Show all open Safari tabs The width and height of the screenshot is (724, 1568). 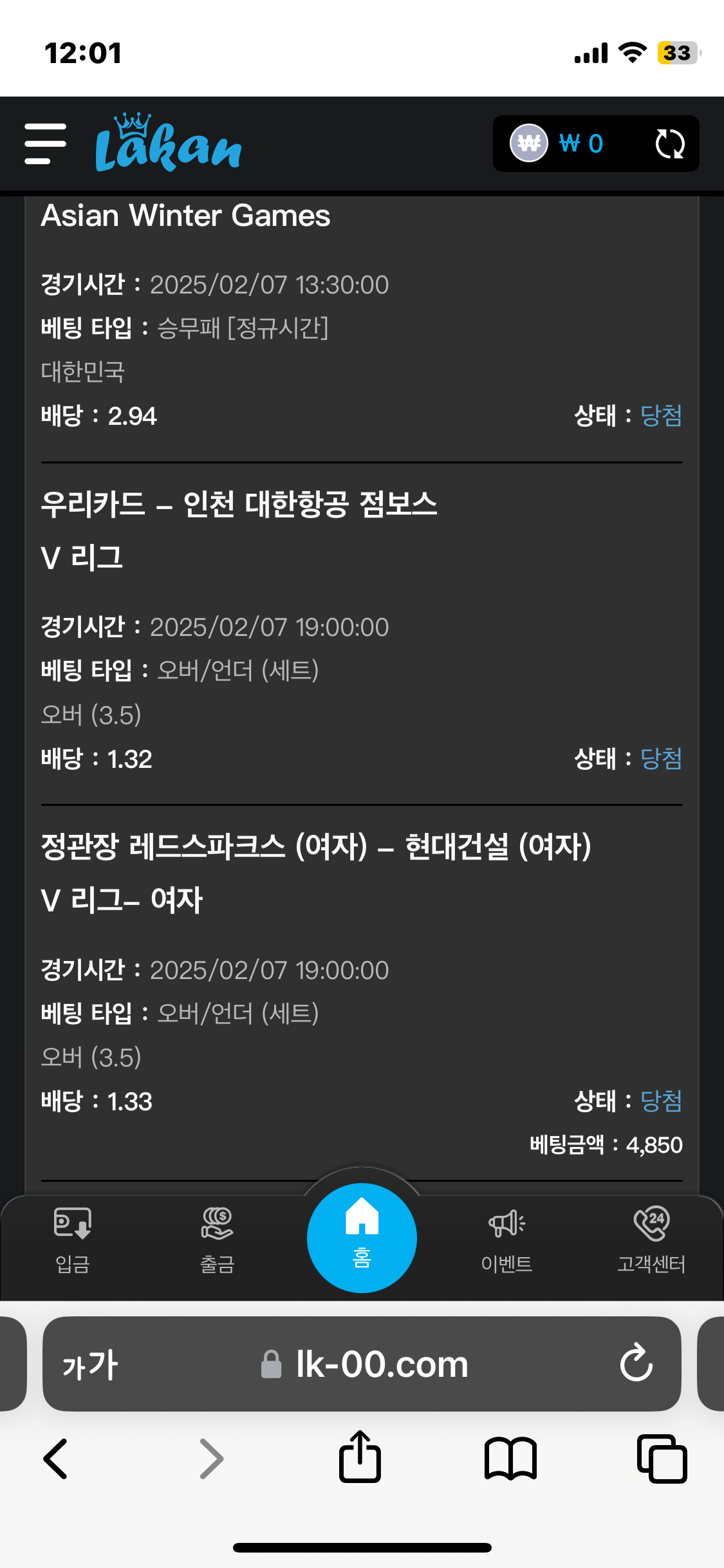[662, 1459]
